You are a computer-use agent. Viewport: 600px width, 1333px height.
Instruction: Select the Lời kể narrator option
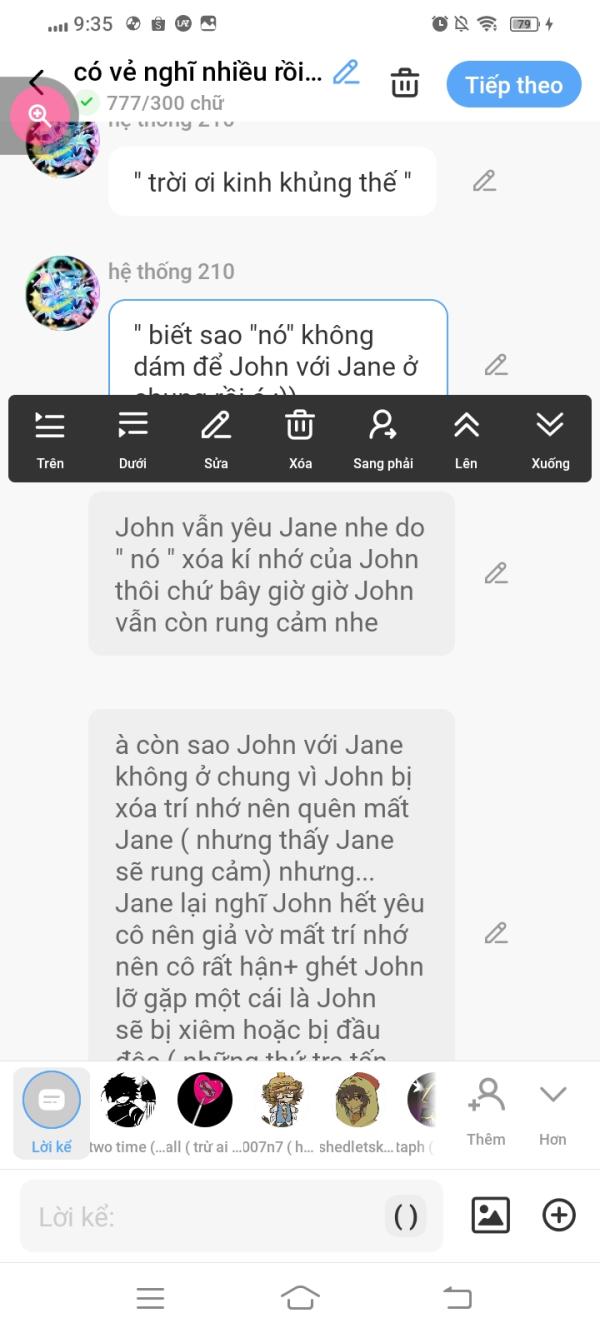[51, 1113]
